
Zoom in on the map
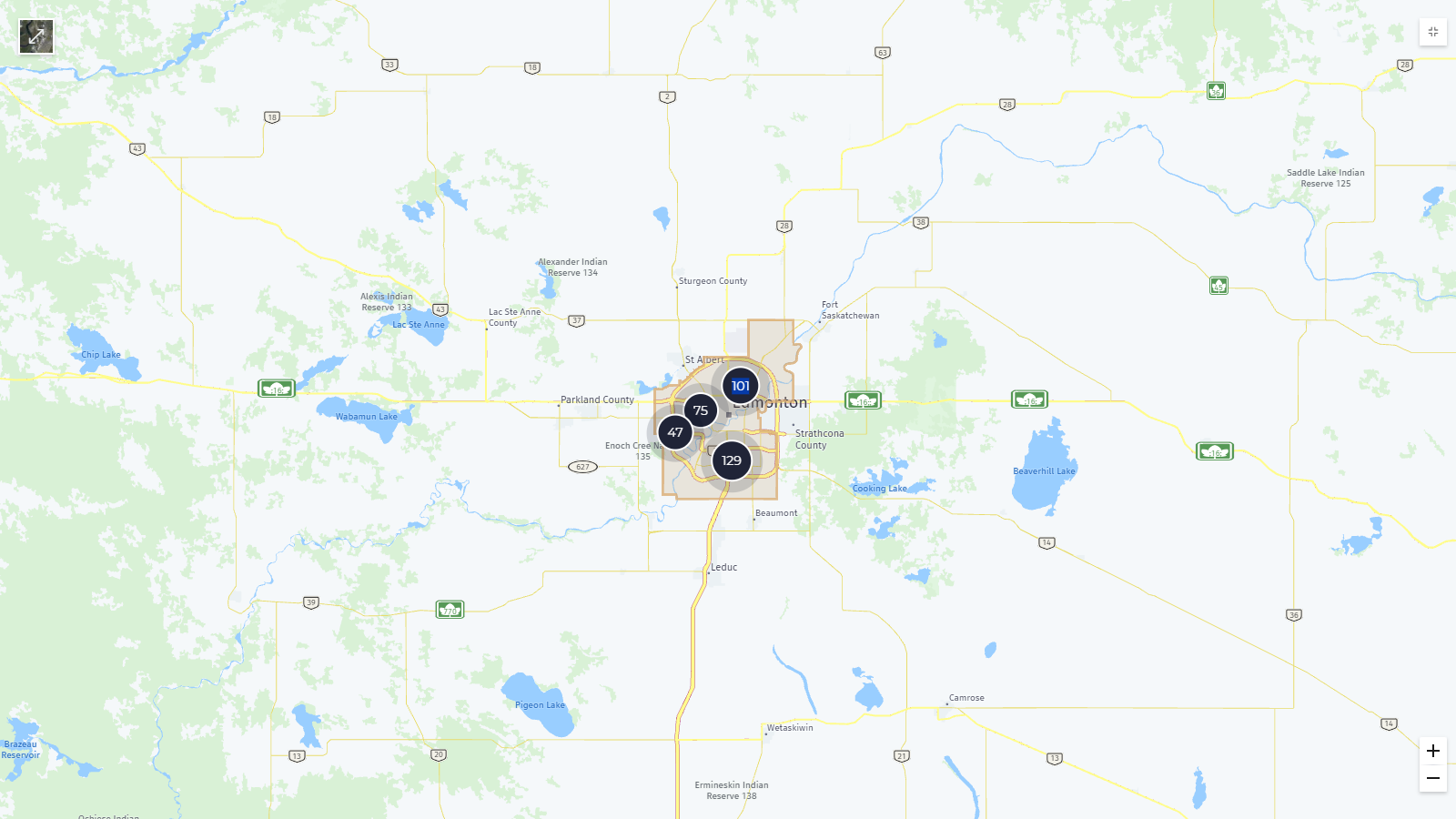coord(1432,751)
